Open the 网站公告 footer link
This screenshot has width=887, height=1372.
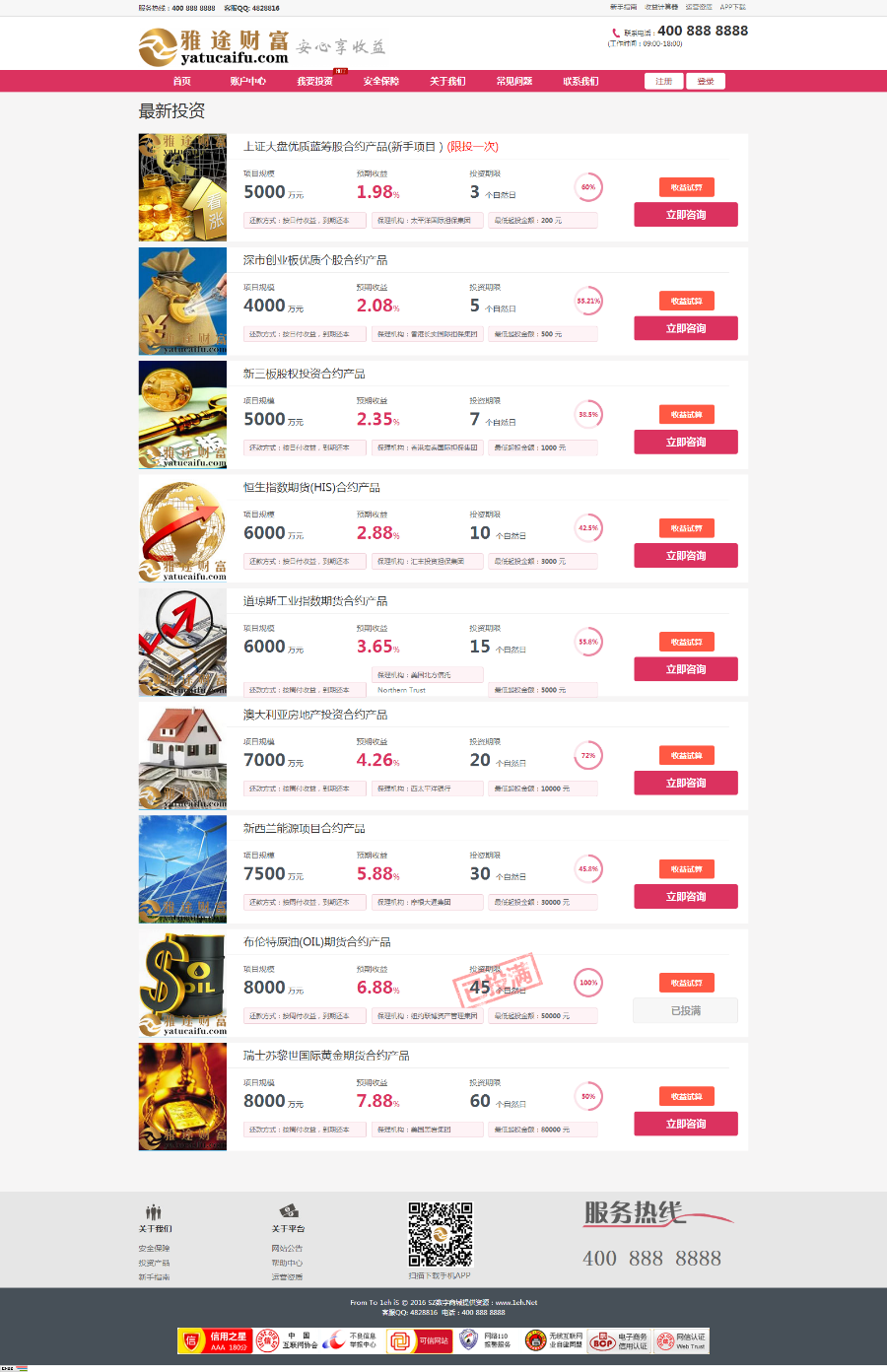coord(287,1248)
